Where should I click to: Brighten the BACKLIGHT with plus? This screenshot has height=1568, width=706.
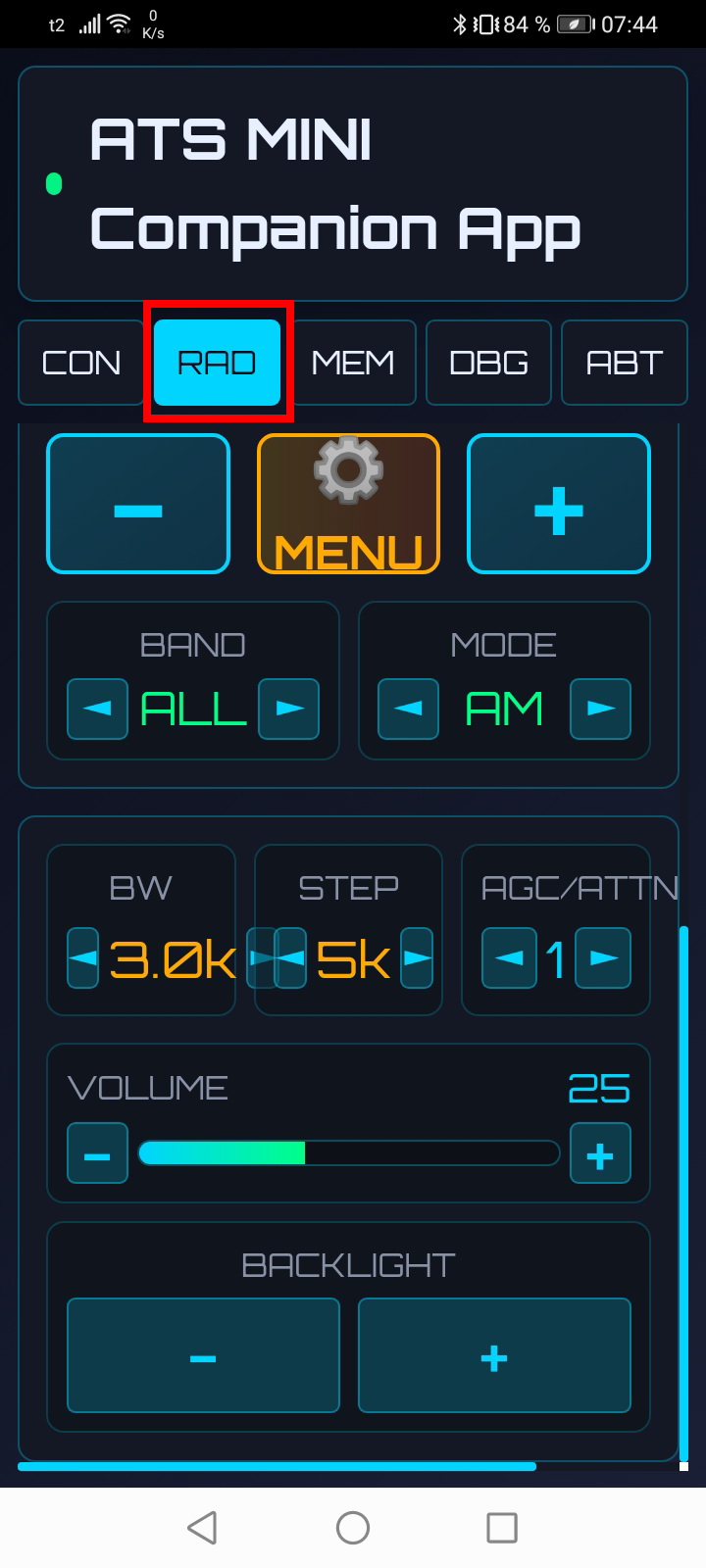coord(494,1355)
